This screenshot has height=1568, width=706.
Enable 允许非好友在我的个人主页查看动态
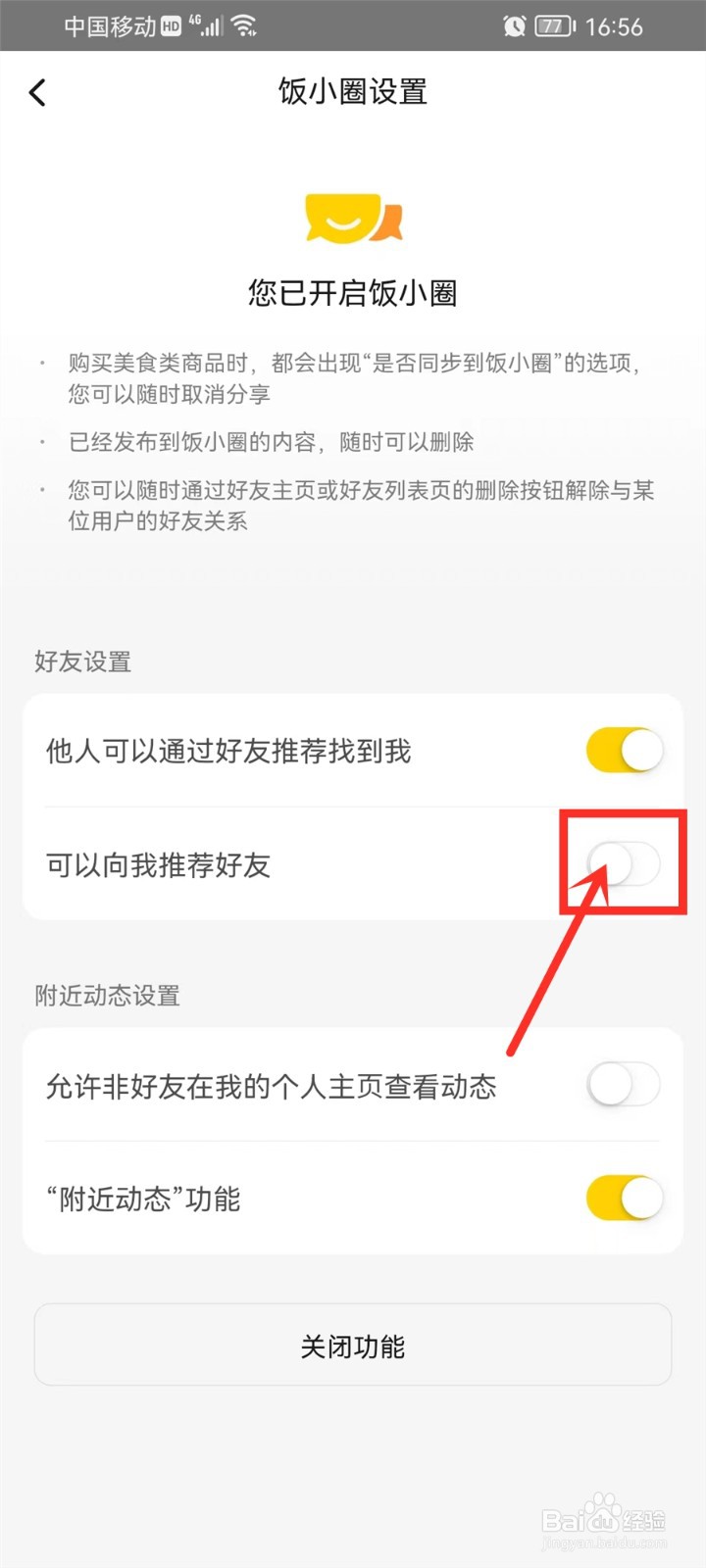coord(624,1085)
